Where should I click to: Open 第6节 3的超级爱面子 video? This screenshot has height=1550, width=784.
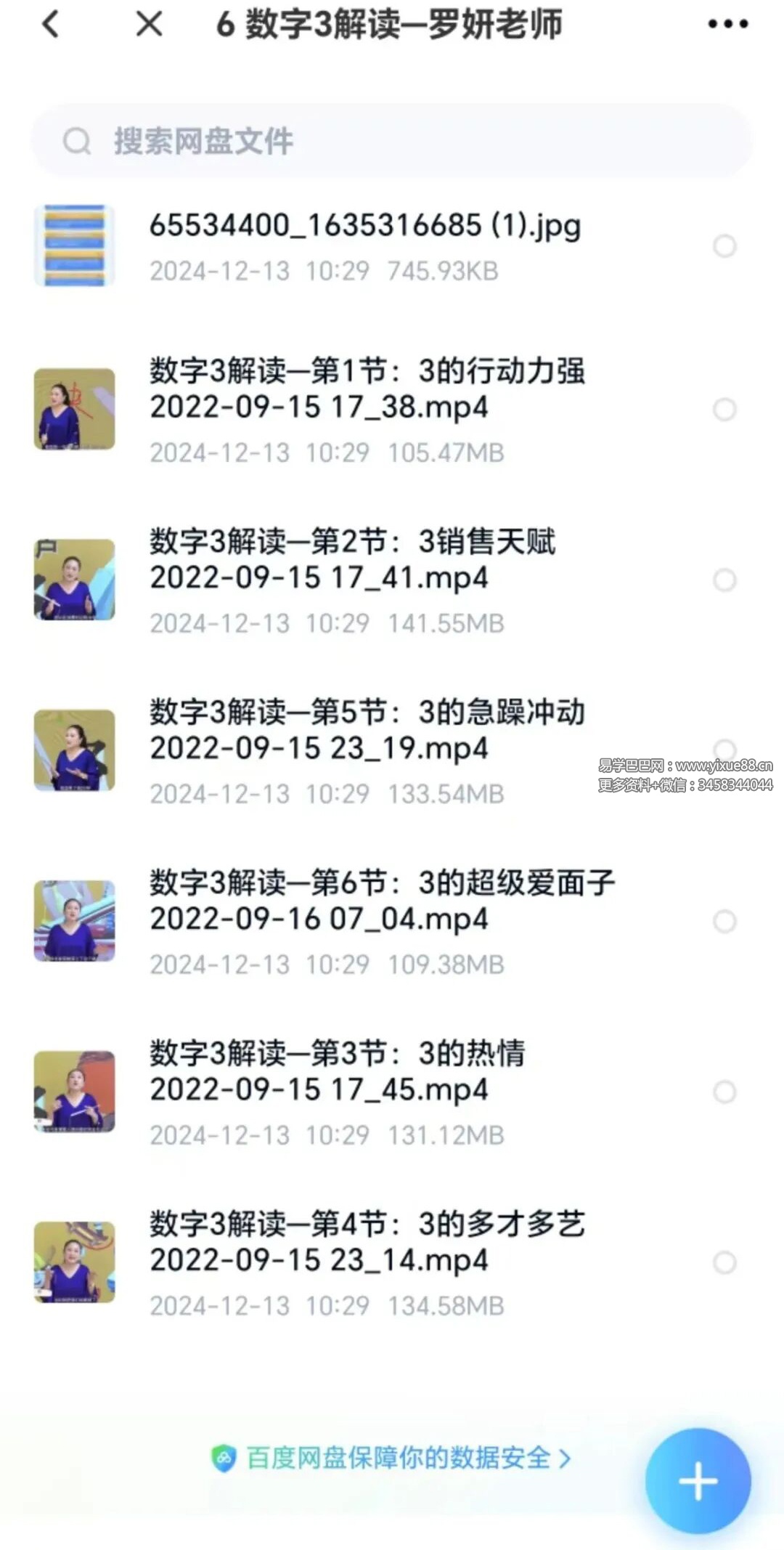tap(381, 921)
